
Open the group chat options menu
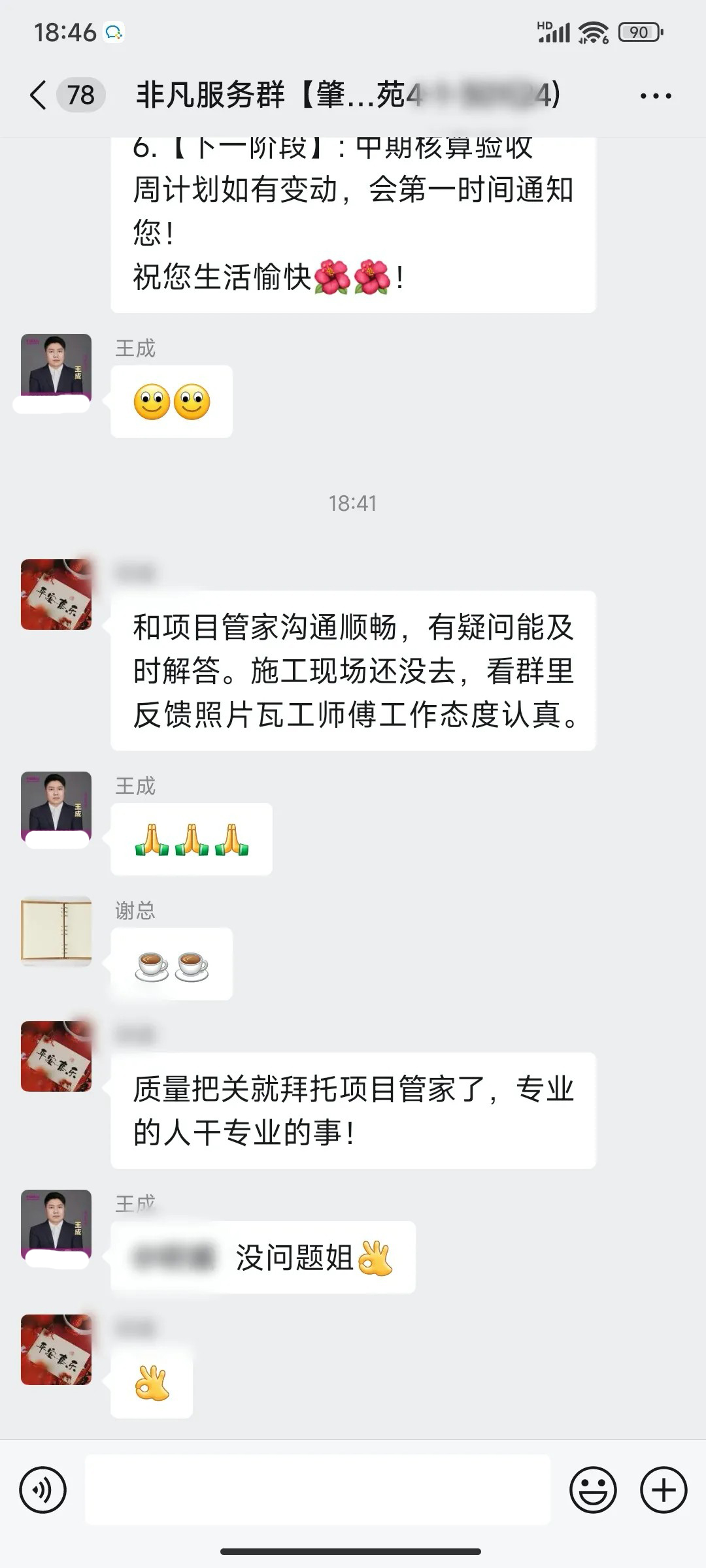pos(655,96)
